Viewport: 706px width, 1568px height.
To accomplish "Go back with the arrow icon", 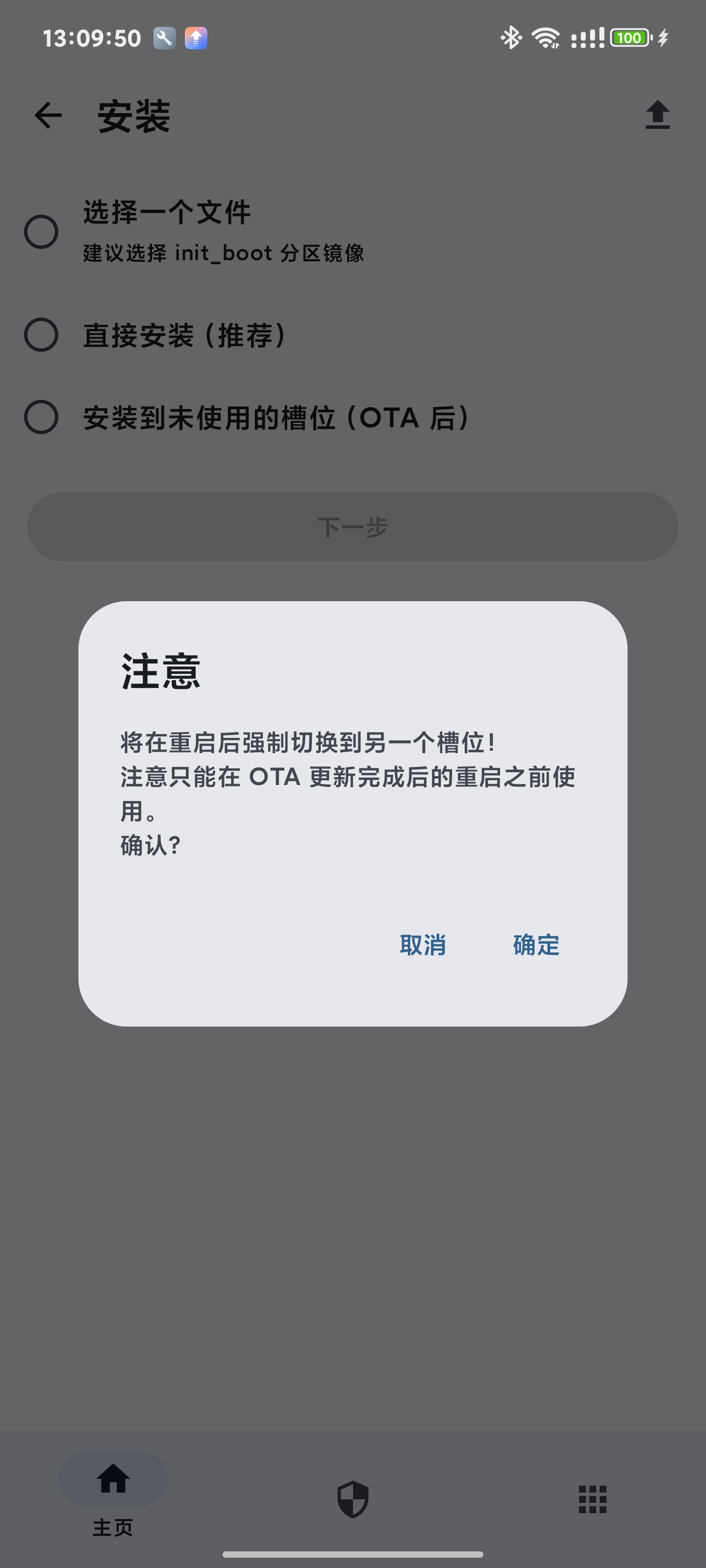I will tap(48, 115).
